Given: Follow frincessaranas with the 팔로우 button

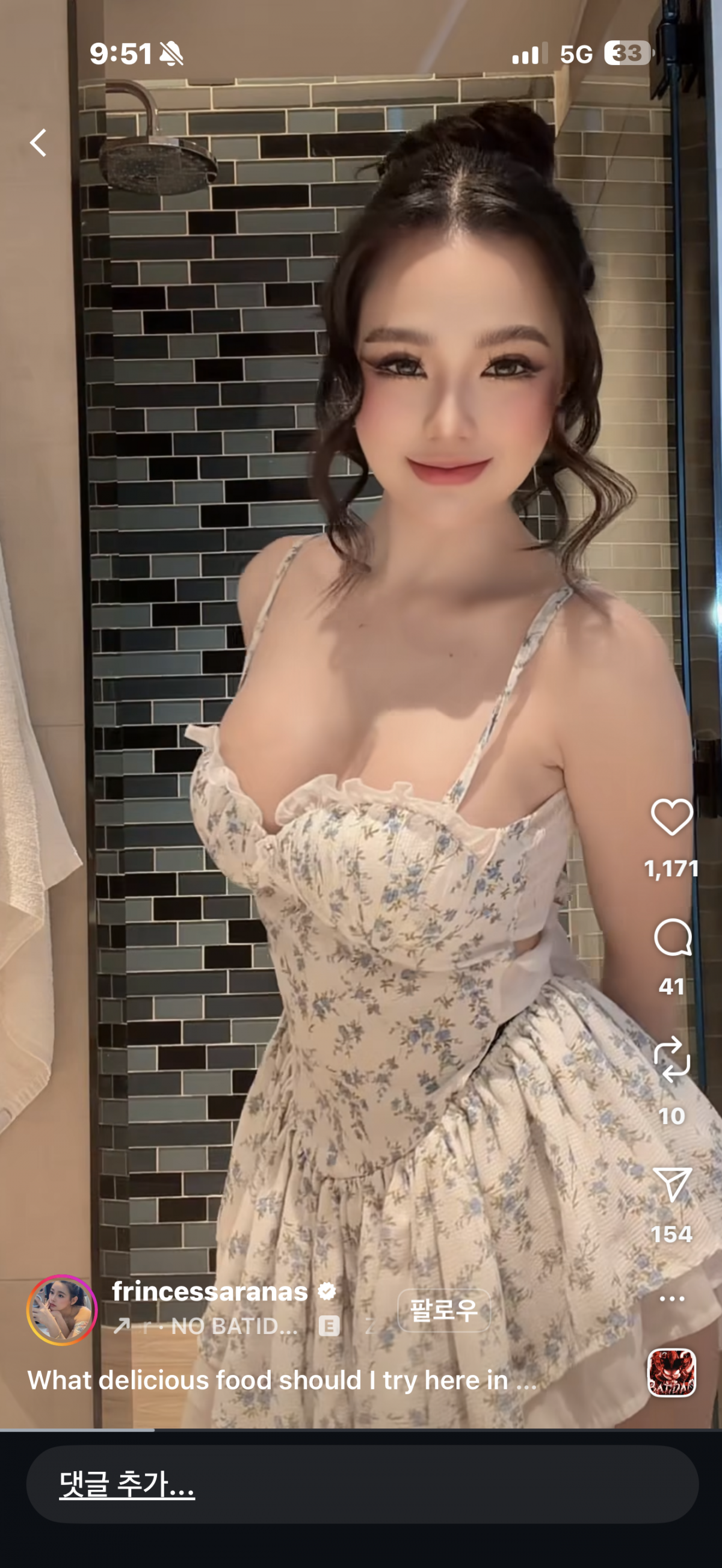Looking at the screenshot, I should tap(444, 1310).
